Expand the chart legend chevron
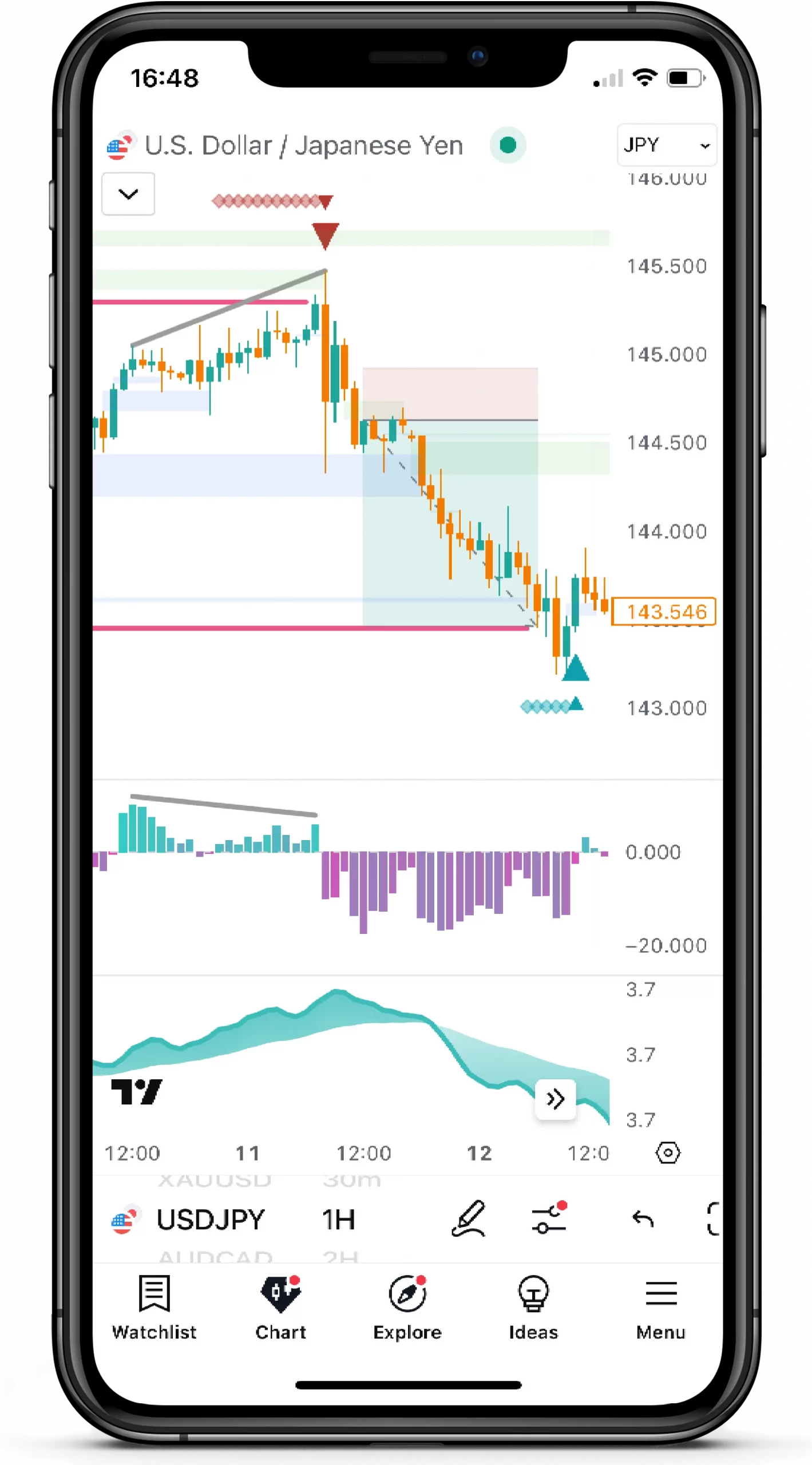 tap(128, 194)
